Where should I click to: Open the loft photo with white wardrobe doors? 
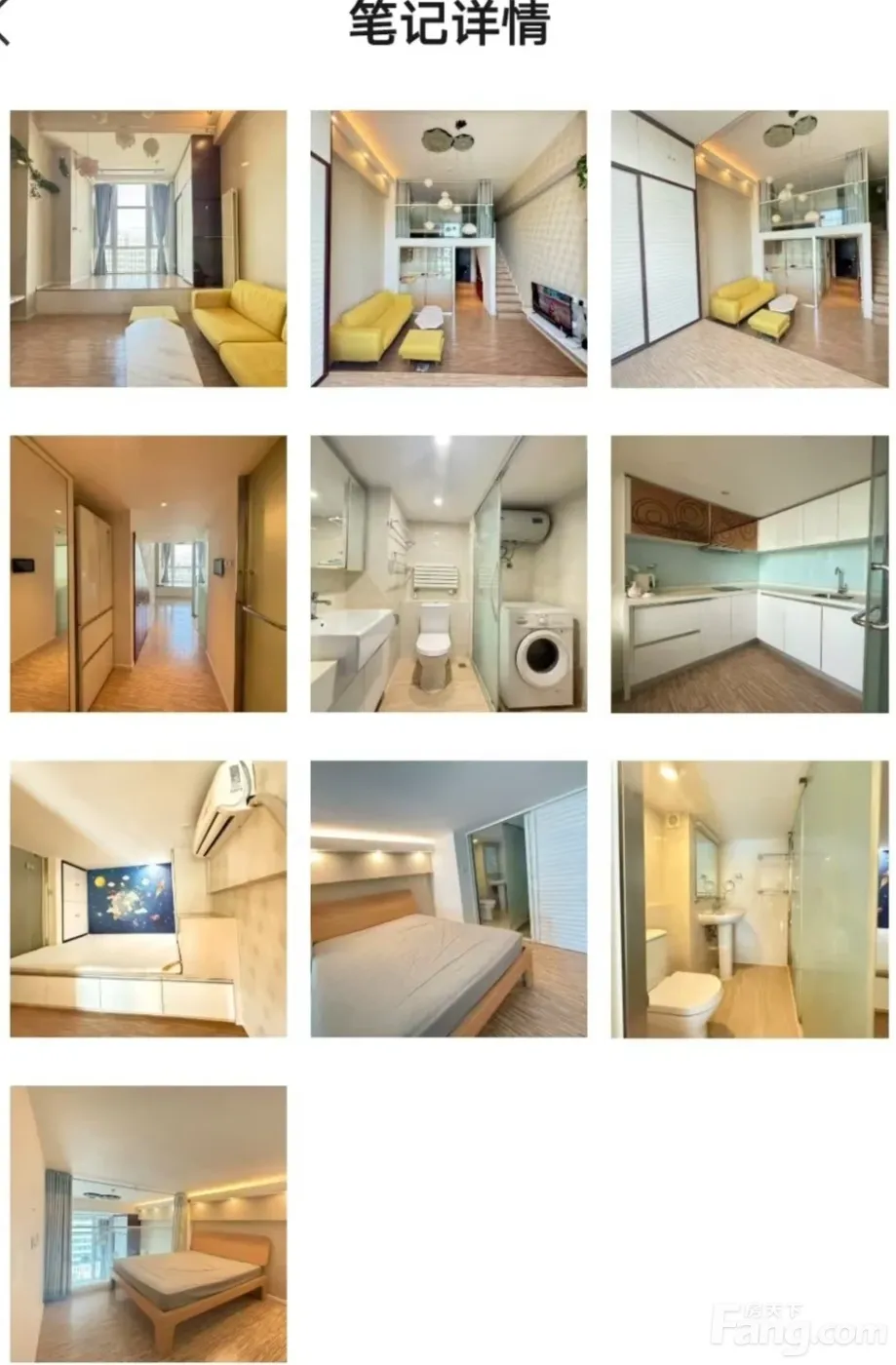pyautogui.click(x=749, y=249)
